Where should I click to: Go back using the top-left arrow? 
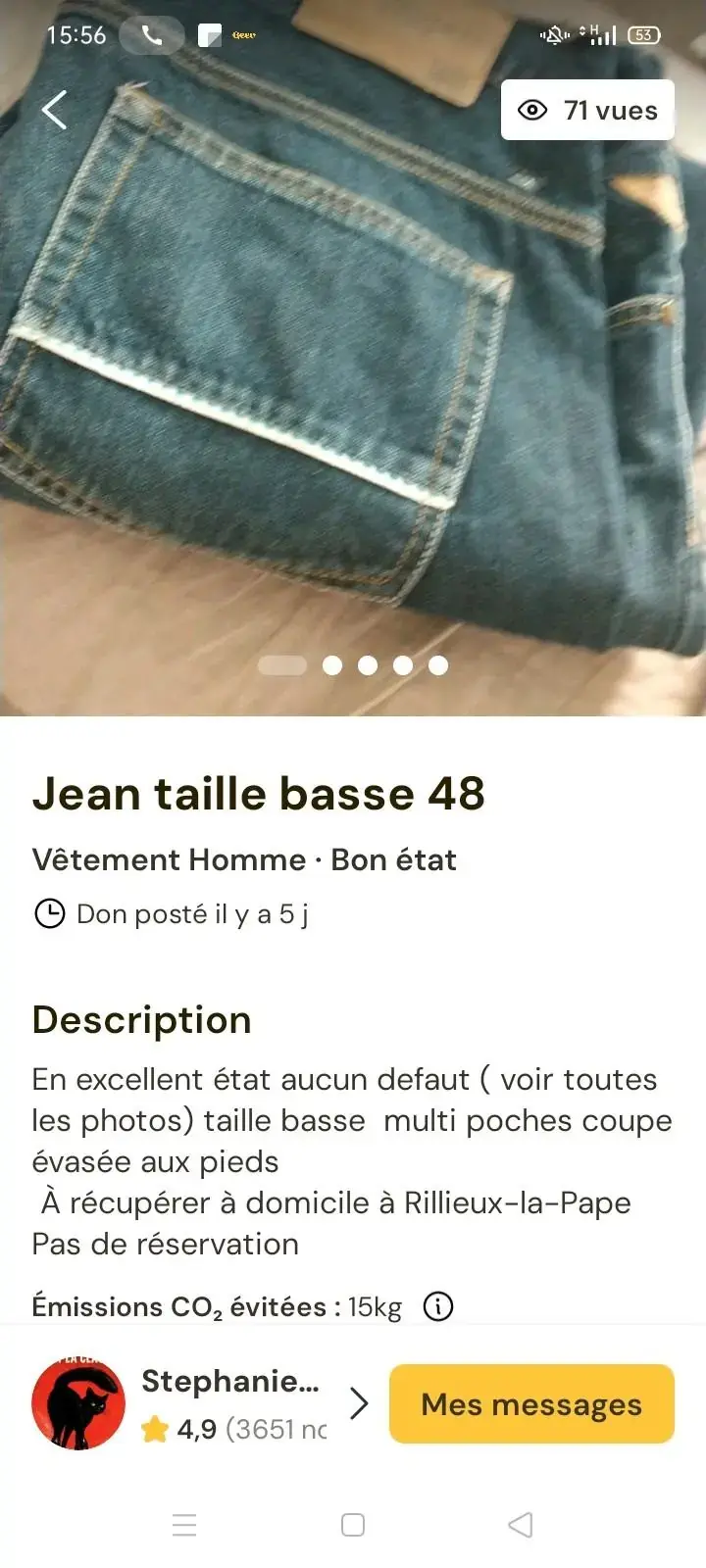[55, 110]
